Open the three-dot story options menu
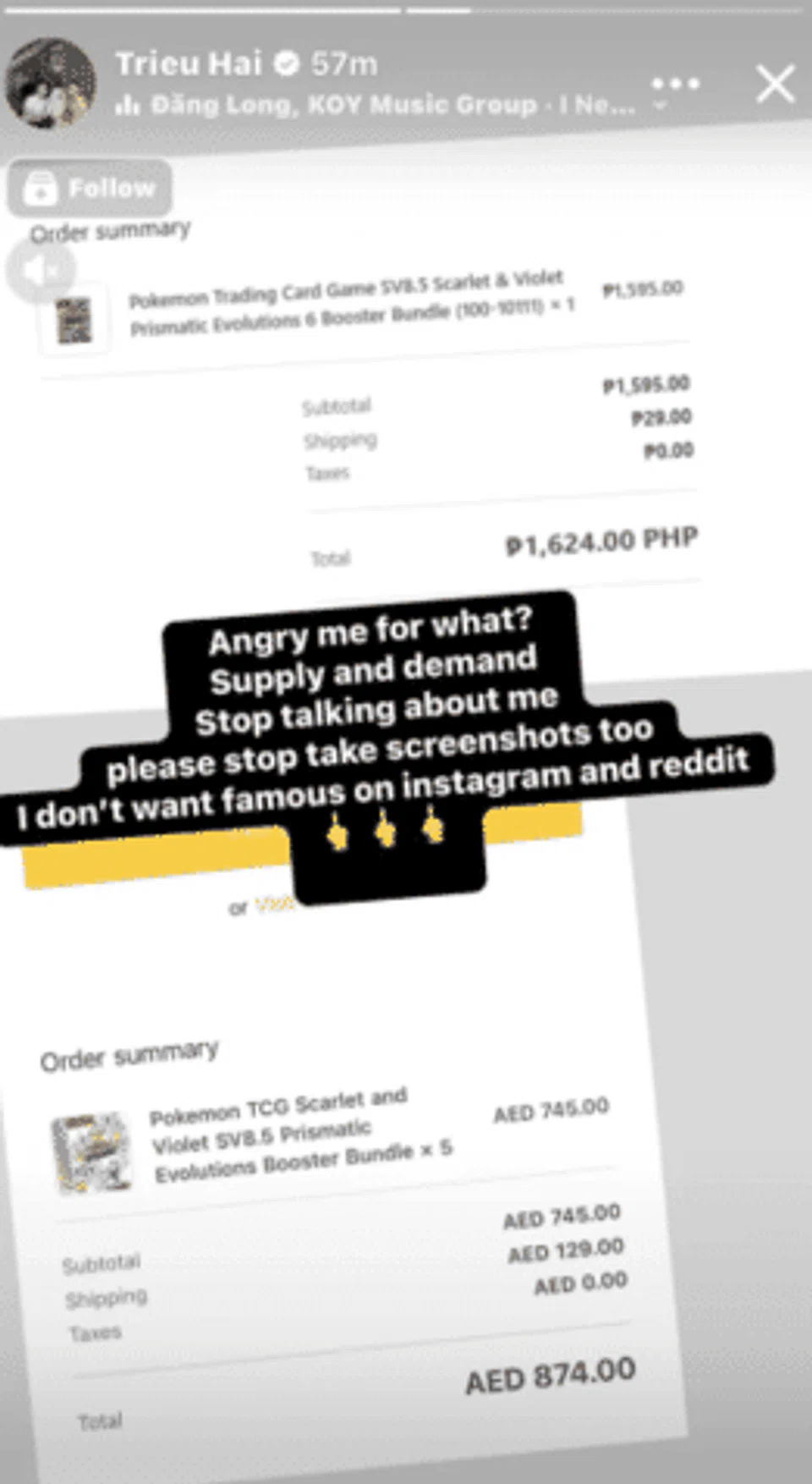Viewport: 812px width, 1484px height. tap(675, 84)
